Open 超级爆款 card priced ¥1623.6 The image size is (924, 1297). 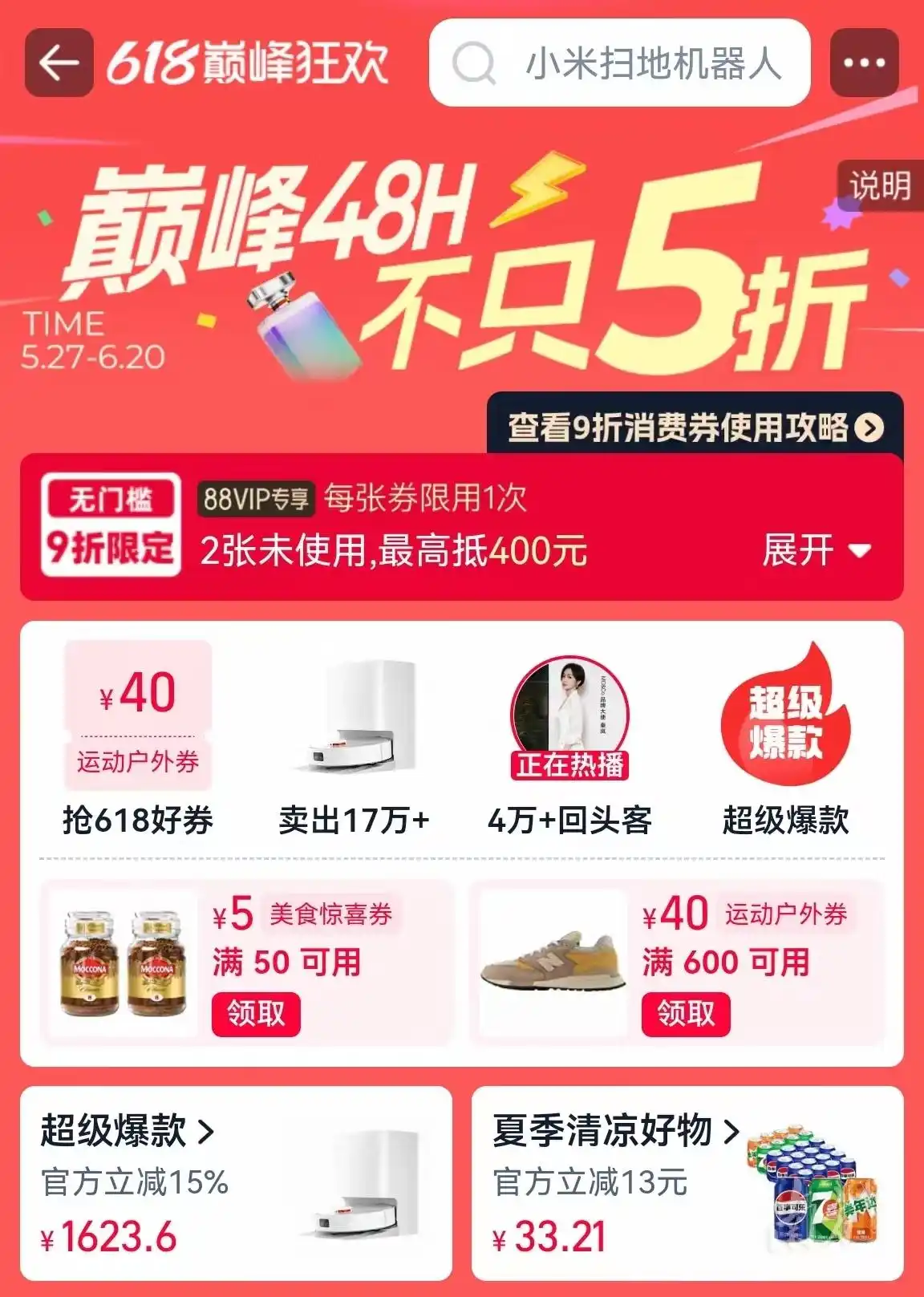(236, 1183)
